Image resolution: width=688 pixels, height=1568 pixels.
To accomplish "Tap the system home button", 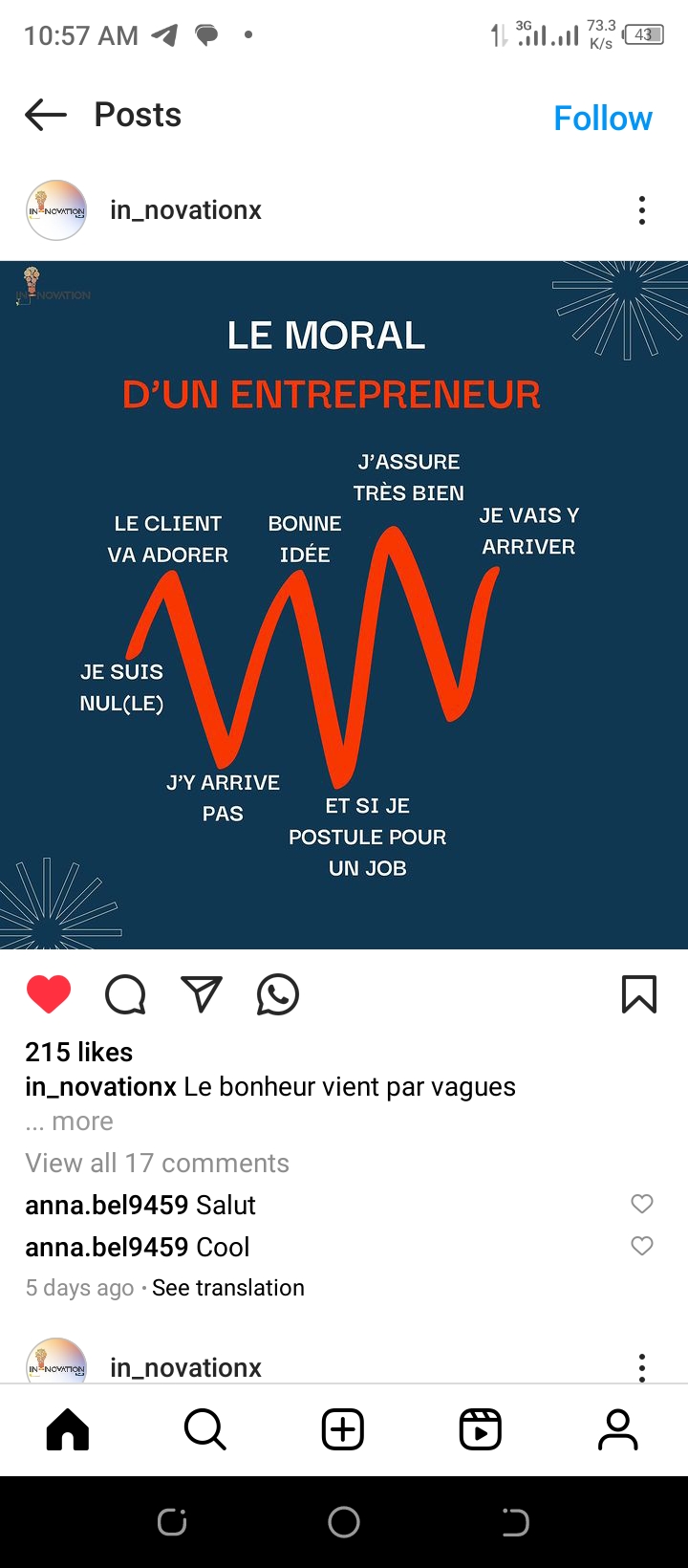I will tap(344, 1522).
